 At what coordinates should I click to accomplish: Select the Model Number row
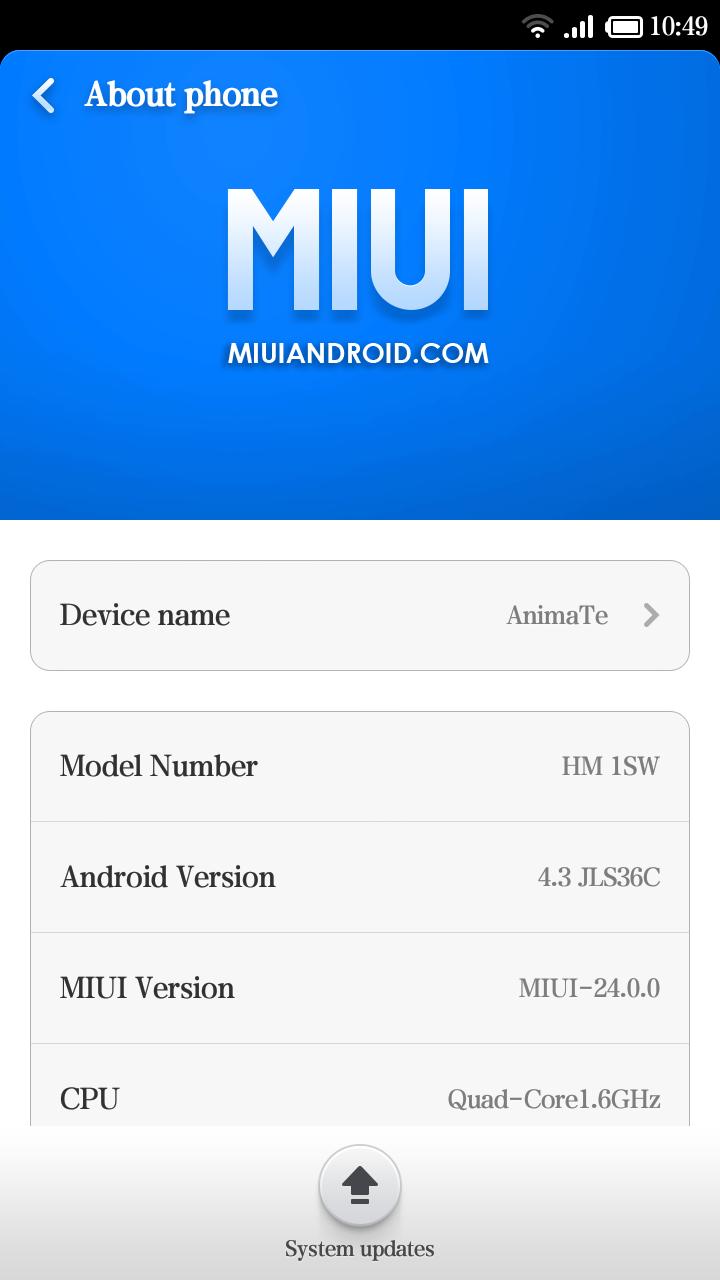(x=360, y=767)
